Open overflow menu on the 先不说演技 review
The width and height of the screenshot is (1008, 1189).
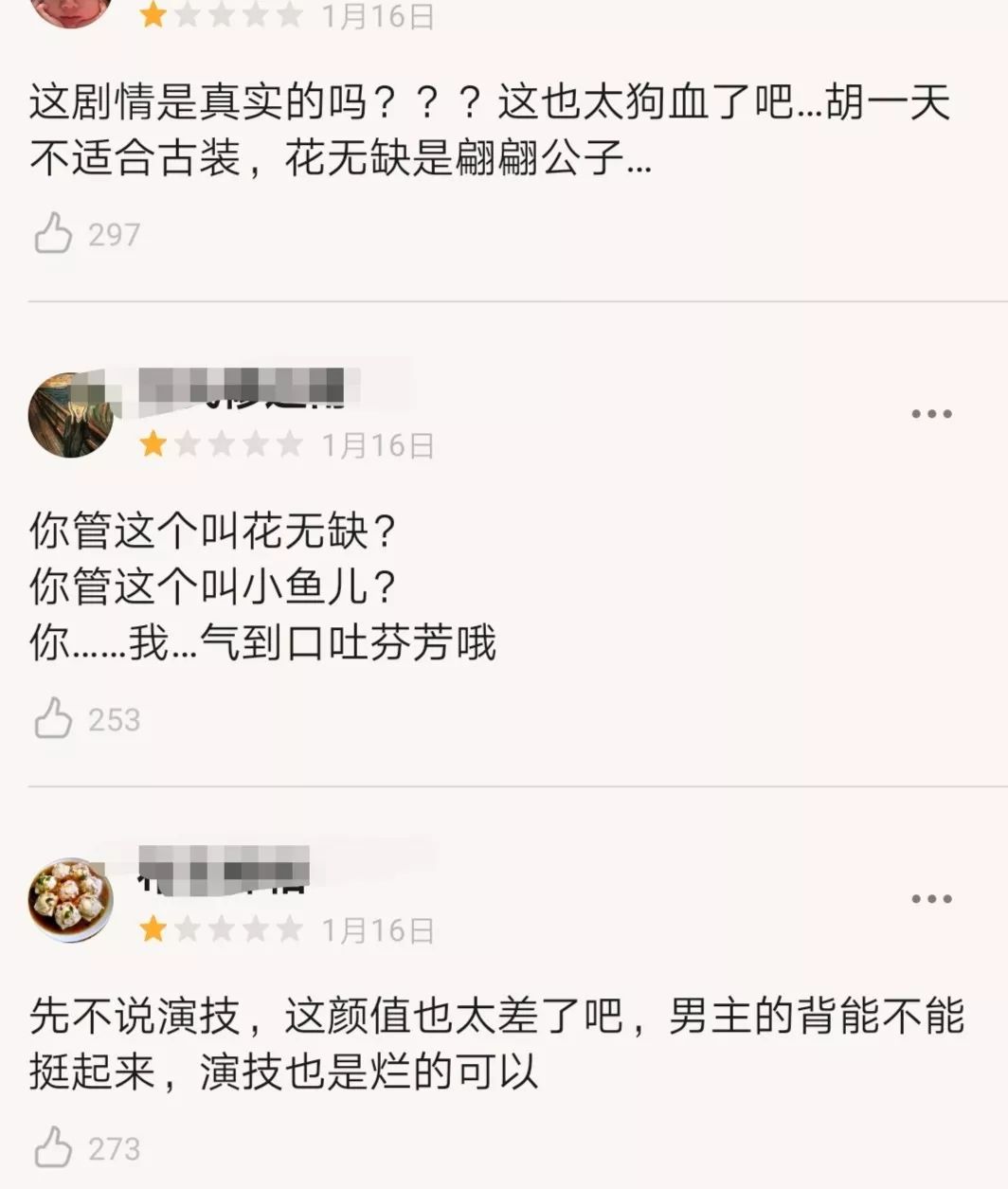[x=930, y=899]
